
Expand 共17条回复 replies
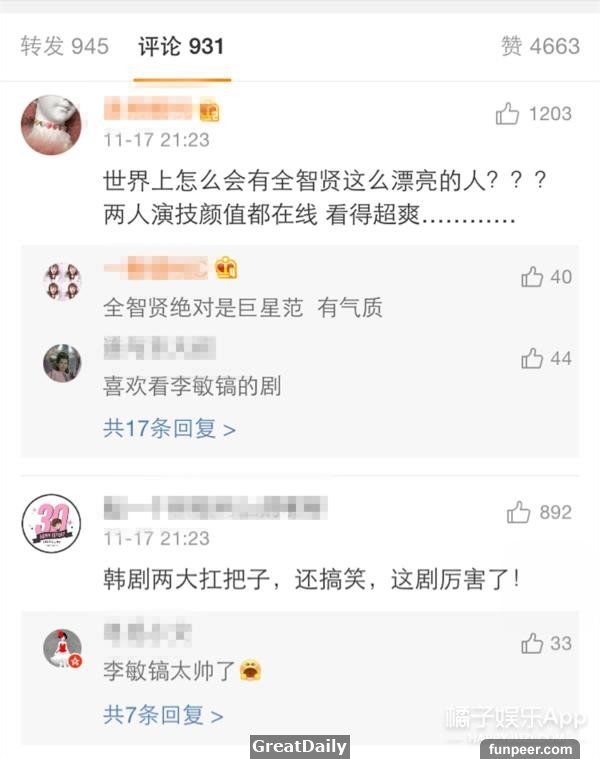pos(169,429)
